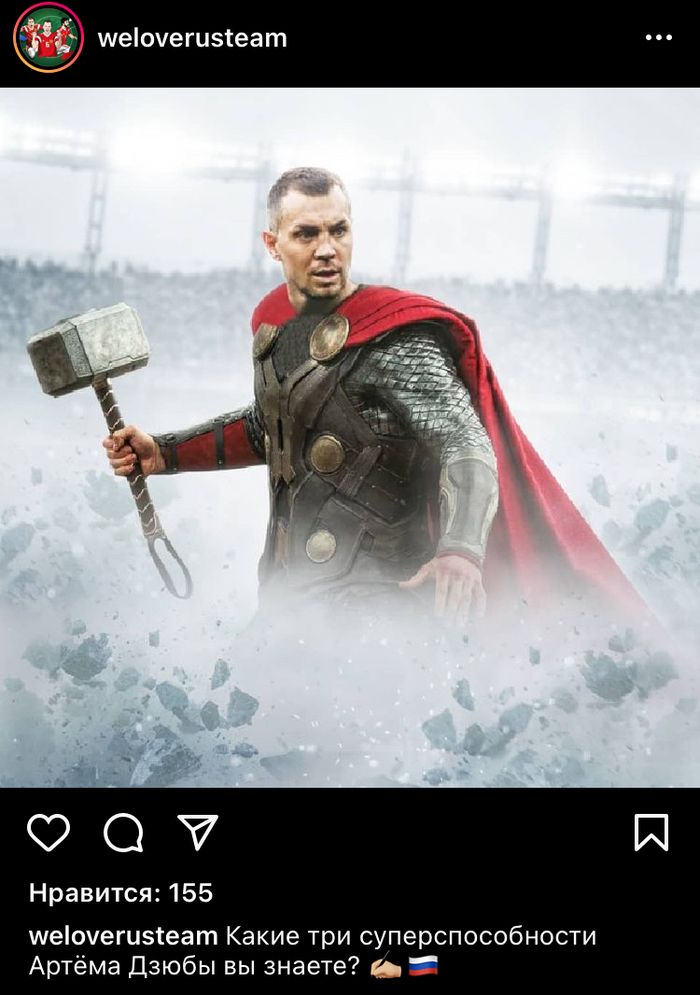This screenshot has width=700, height=995.
Task: Tap weloverusteam name in the caption
Action: tap(123, 937)
